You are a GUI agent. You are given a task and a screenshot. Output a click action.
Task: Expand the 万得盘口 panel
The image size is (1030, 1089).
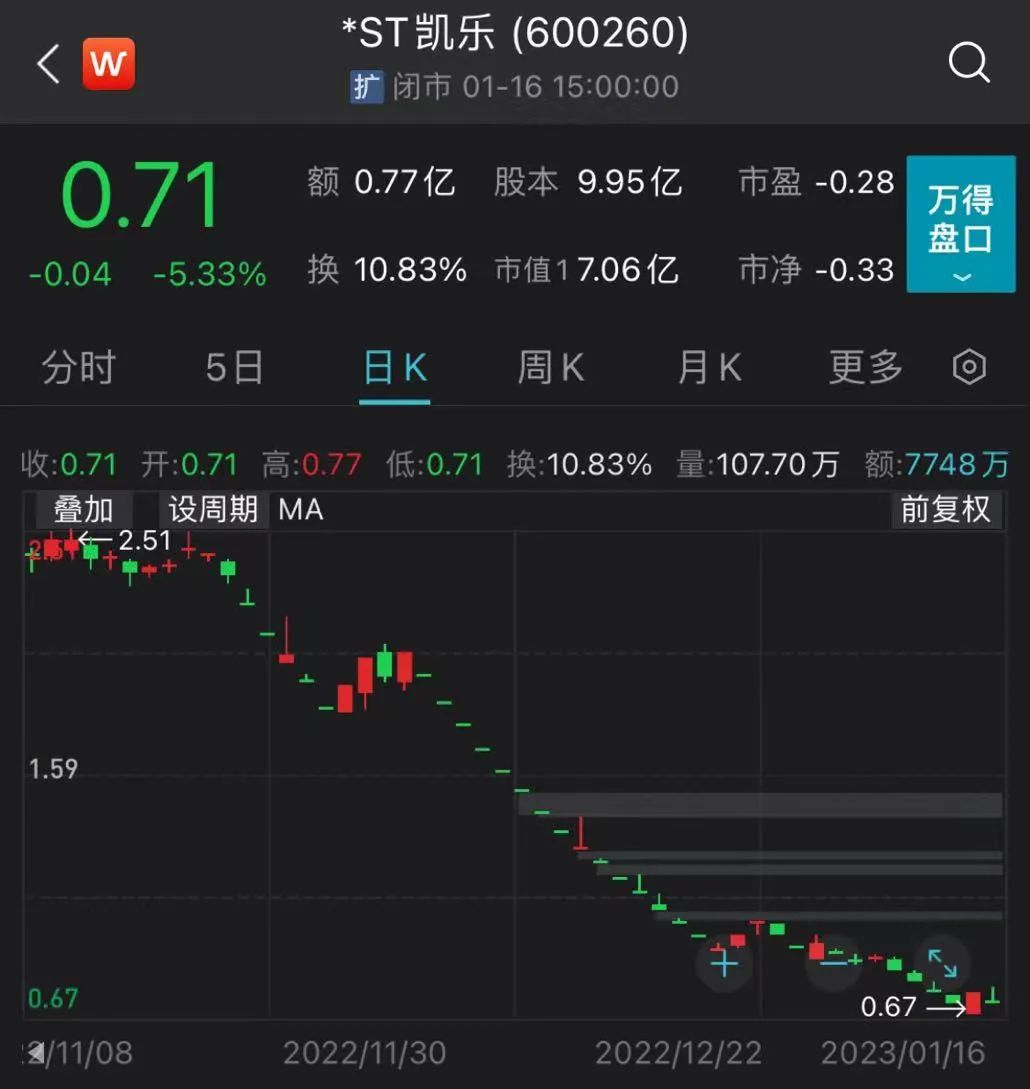point(960,224)
